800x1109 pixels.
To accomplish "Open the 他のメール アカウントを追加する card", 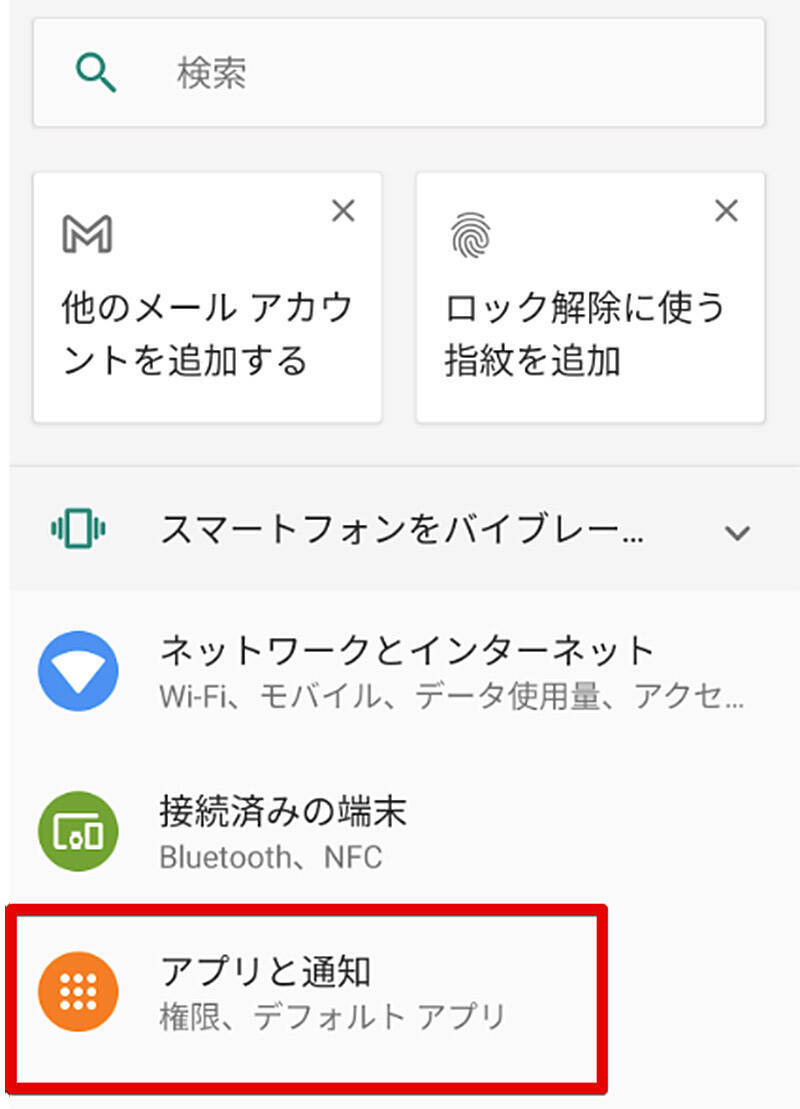I will (x=207, y=330).
